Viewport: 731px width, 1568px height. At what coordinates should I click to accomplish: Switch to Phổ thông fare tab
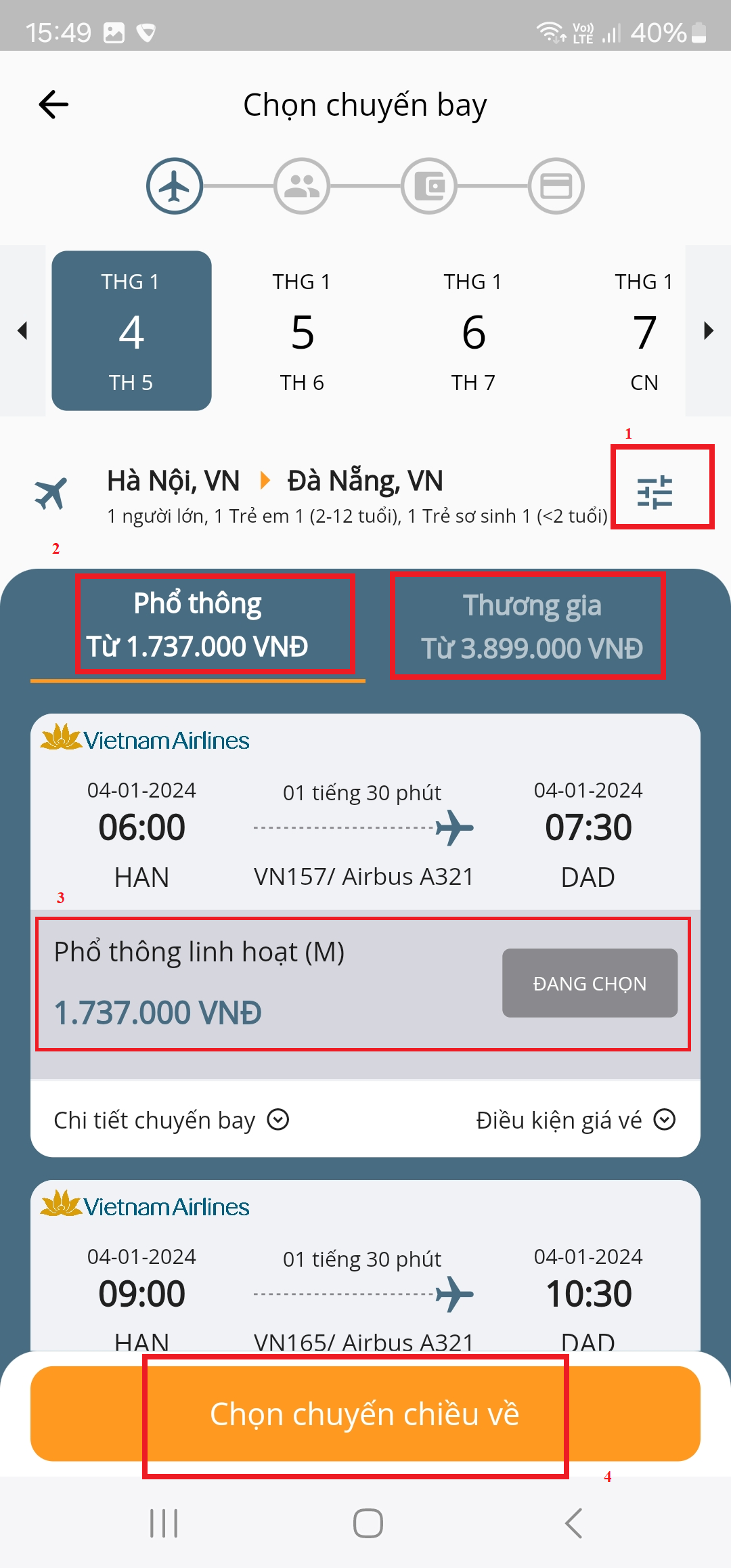(198, 624)
